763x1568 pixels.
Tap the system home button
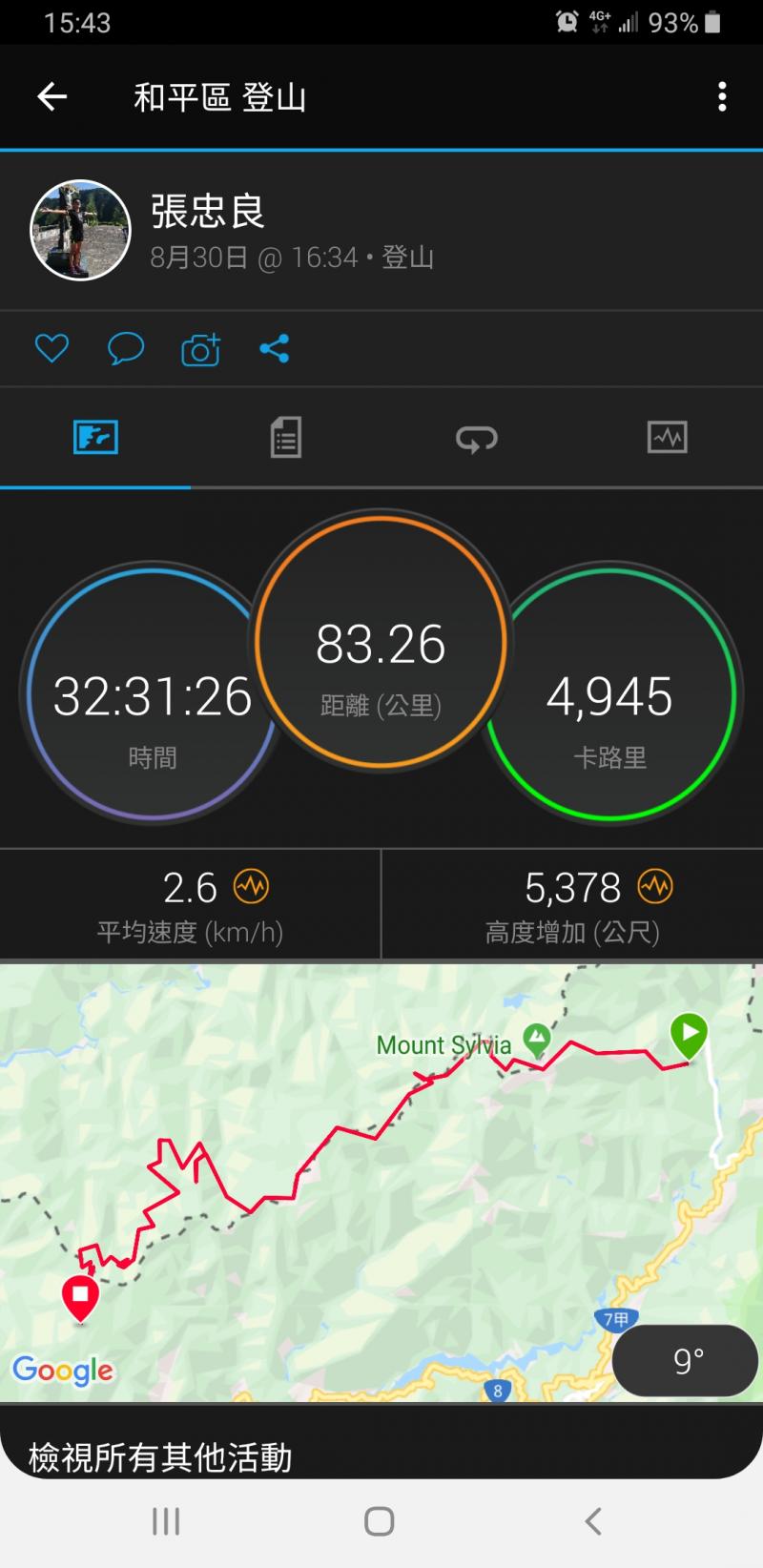tap(380, 1520)
